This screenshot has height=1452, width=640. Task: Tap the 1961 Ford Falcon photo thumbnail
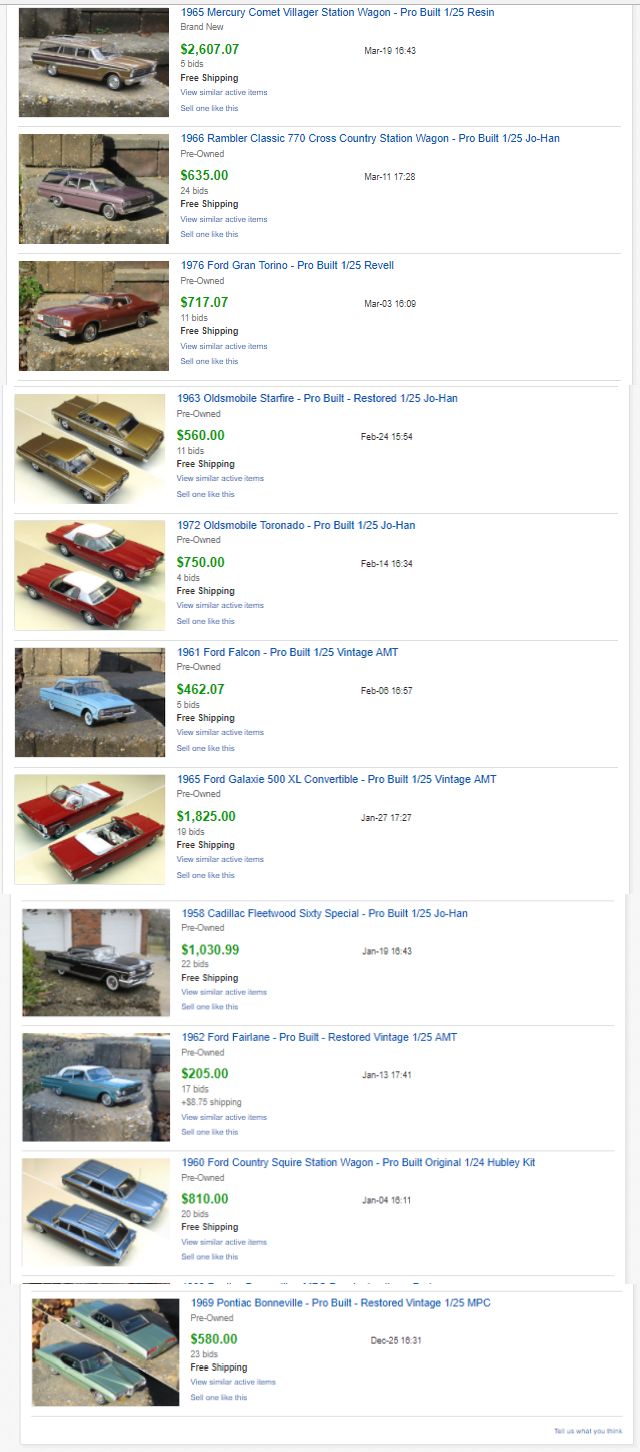point(90,702)
